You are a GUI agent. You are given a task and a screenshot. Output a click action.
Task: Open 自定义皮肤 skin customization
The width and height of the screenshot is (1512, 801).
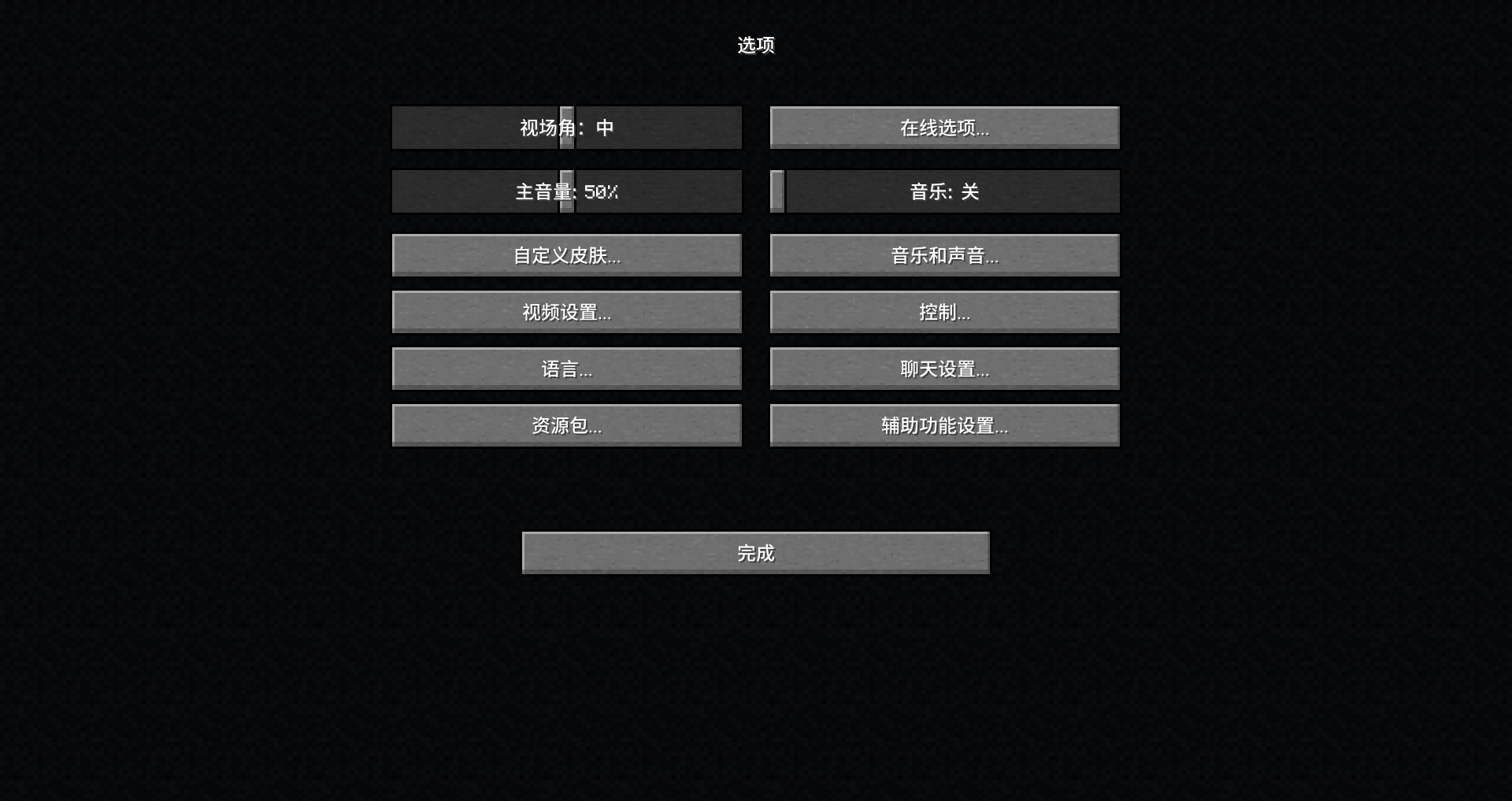coord(567,255)
